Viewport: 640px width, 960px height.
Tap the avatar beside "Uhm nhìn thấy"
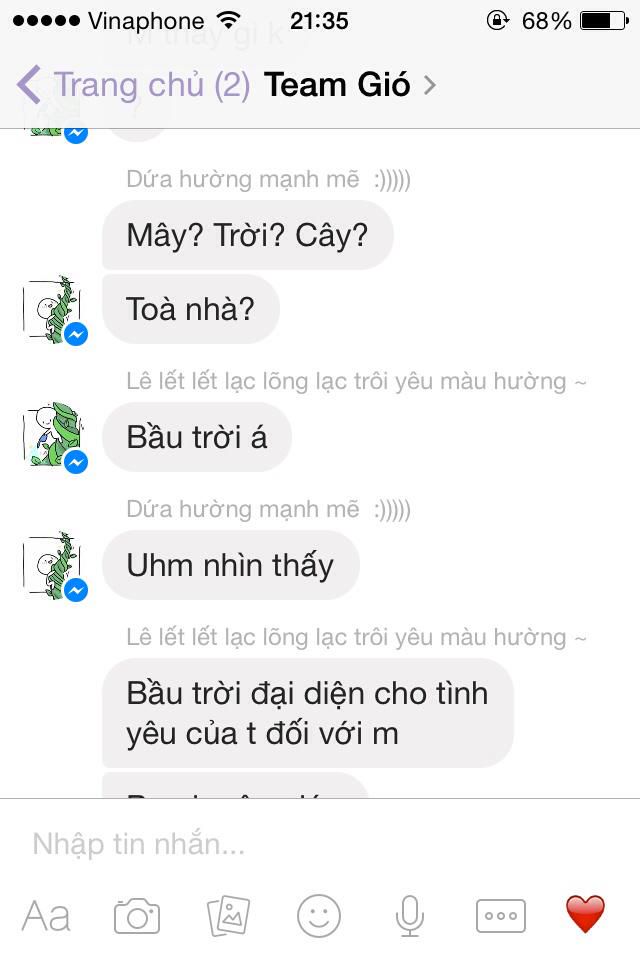tap(52, 566)
